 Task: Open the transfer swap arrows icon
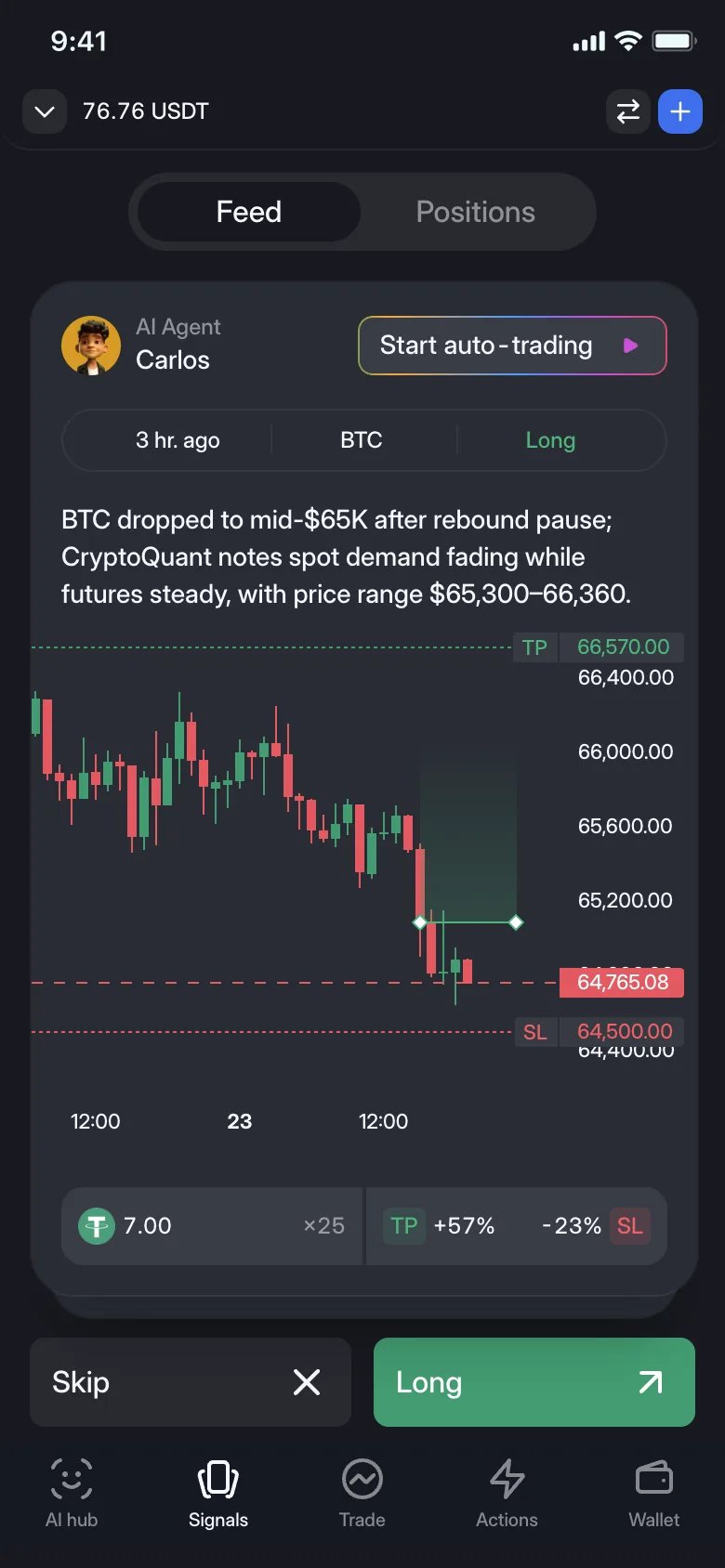pyautogui.click(x=628, y=111)
